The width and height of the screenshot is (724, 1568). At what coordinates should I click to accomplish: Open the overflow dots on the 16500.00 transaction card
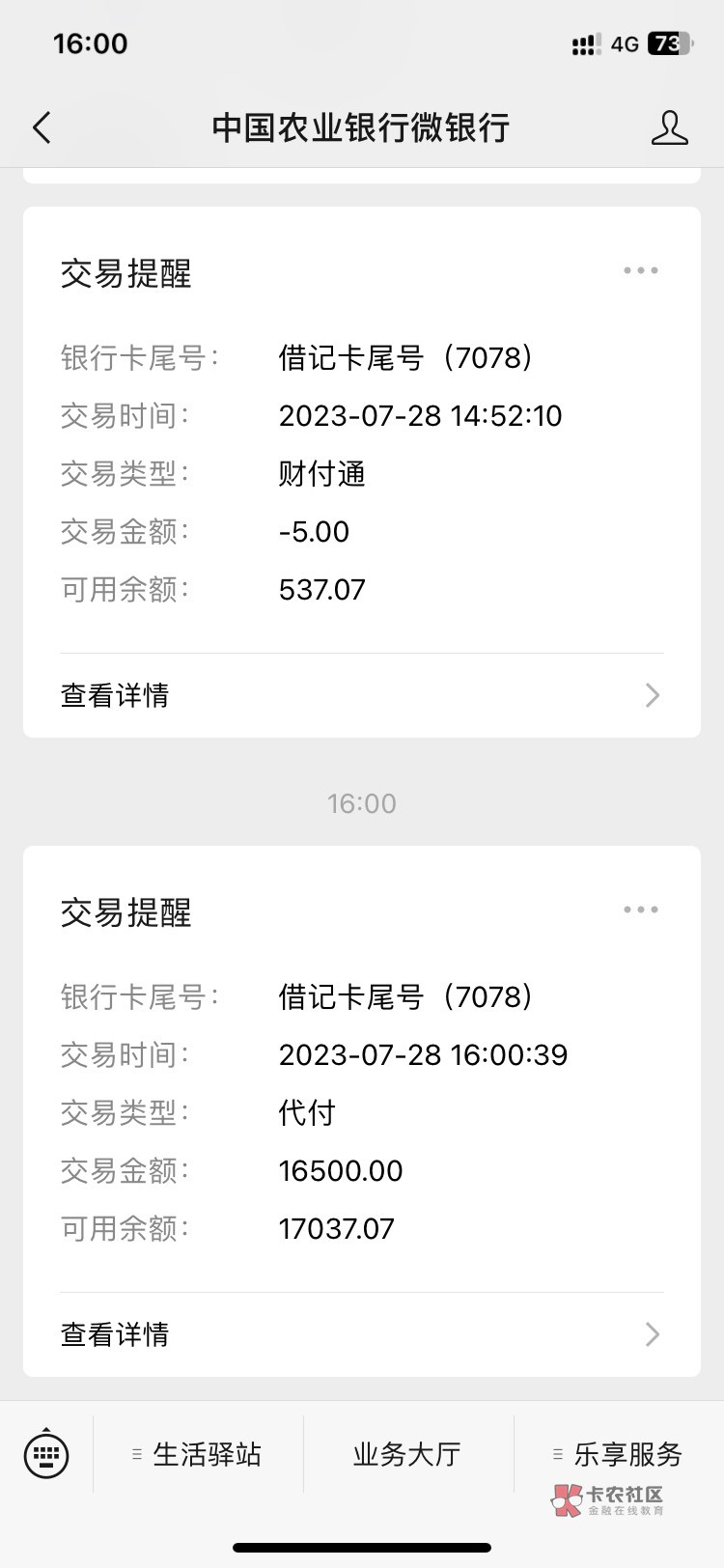(641, 910)
